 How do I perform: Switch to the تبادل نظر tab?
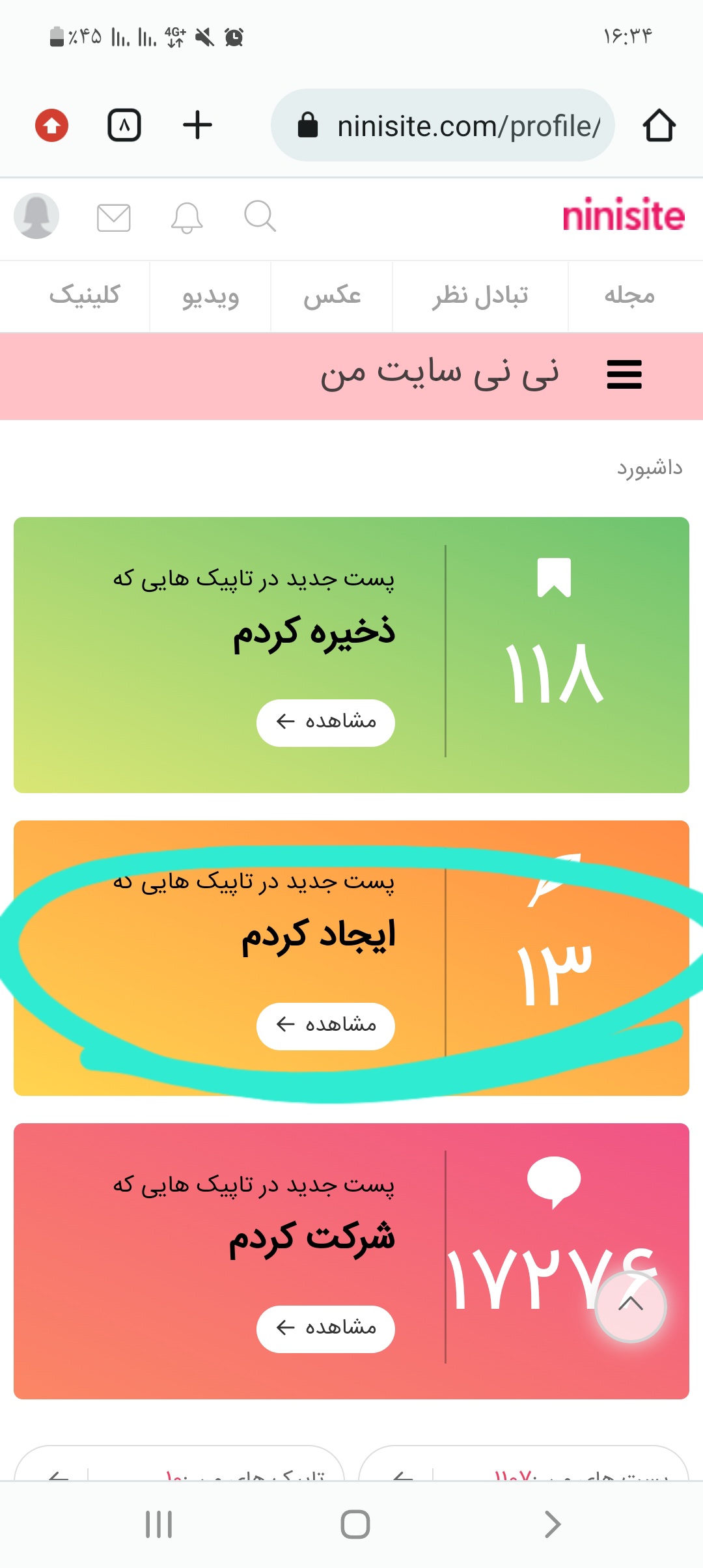480,296
